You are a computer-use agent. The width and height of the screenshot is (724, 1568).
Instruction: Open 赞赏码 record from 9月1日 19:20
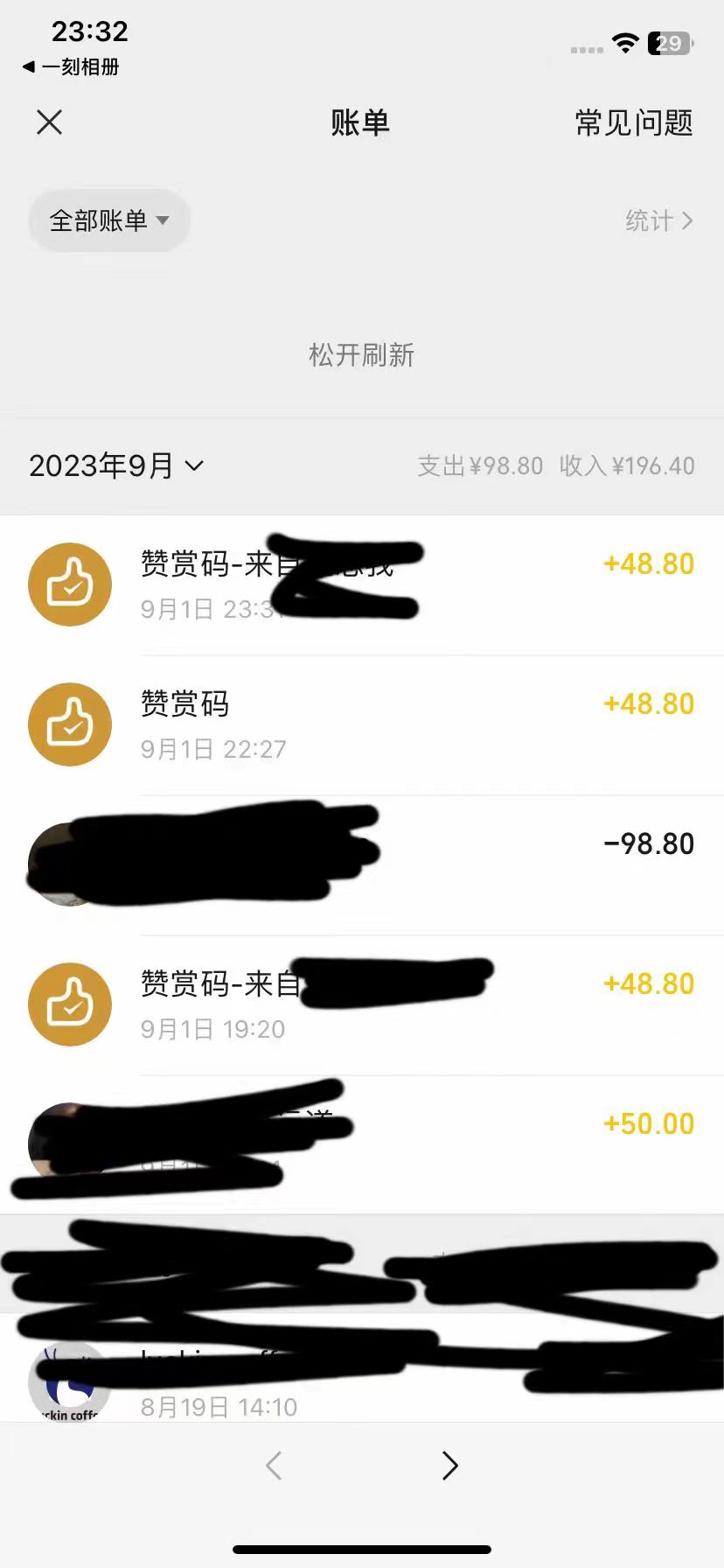(x=362, y=1005)
